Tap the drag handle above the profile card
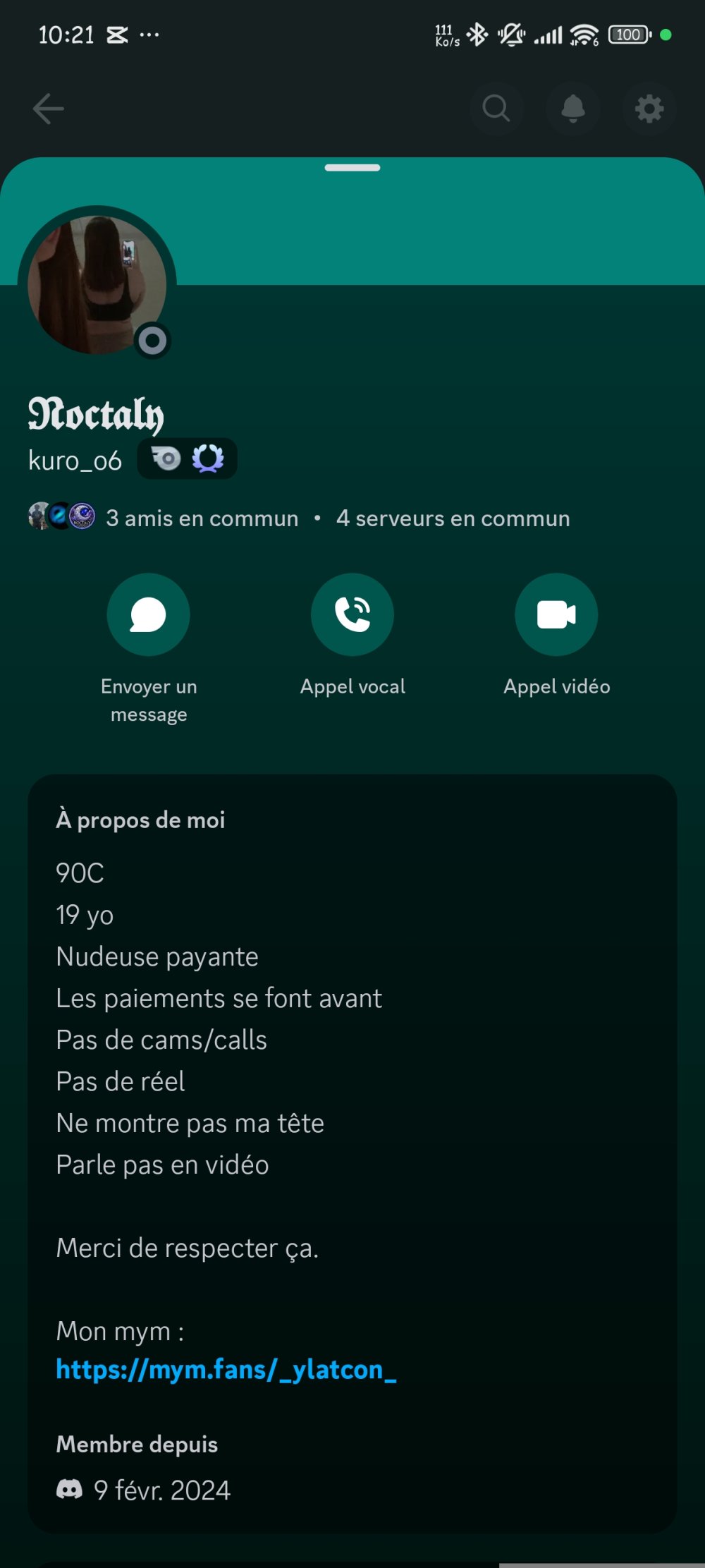 click(x=352, y=169)
